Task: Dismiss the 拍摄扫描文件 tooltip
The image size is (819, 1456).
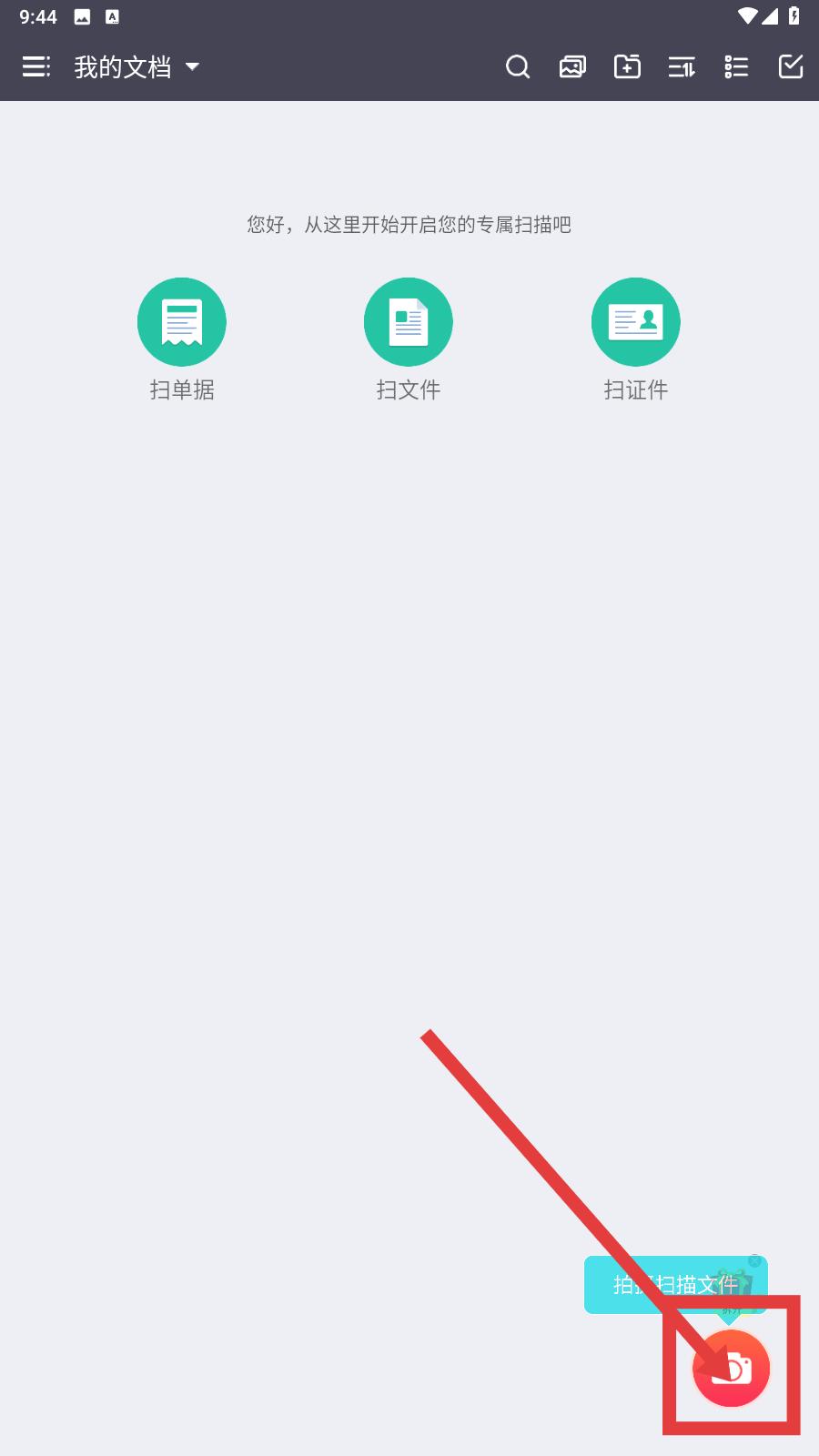Action: [x=754, y=1260]
